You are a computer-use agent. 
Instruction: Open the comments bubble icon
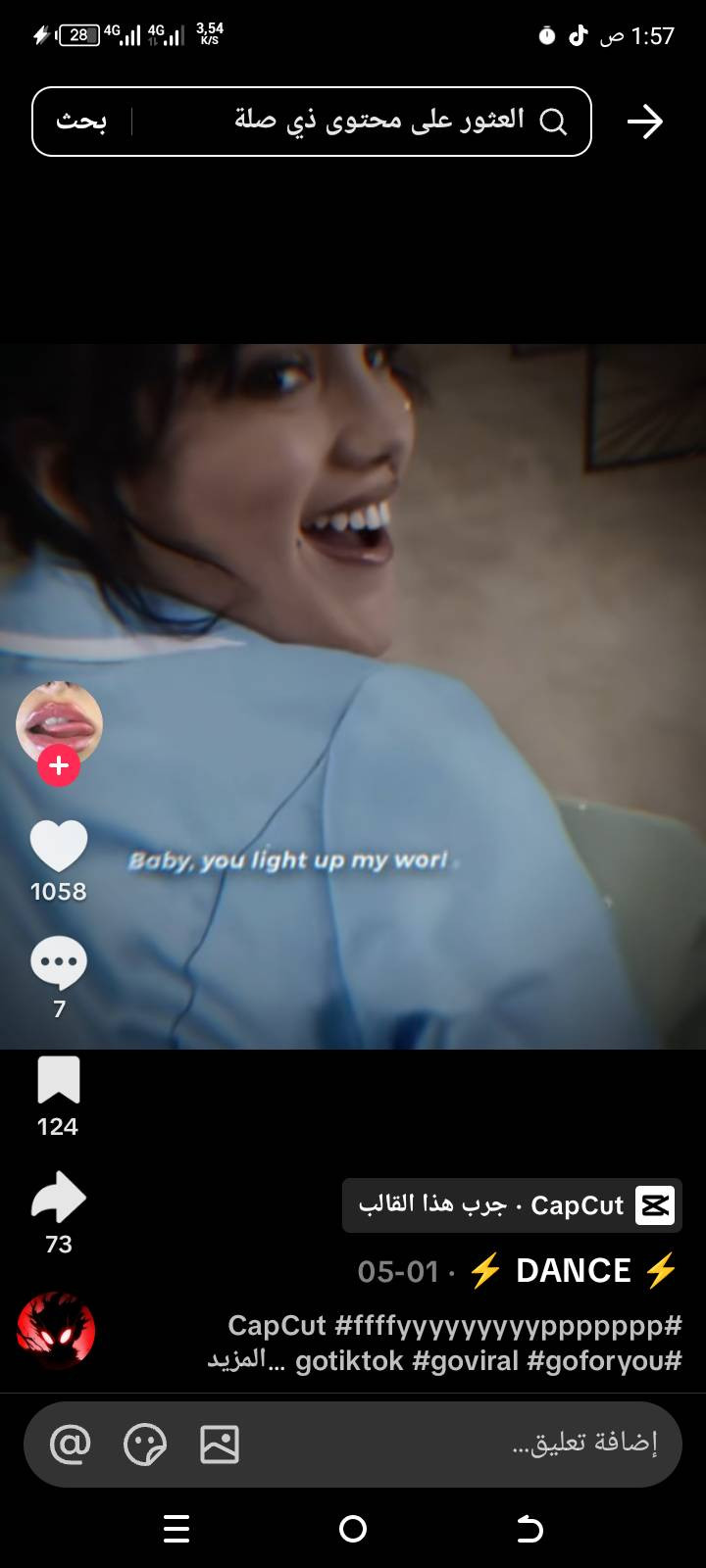59,963
